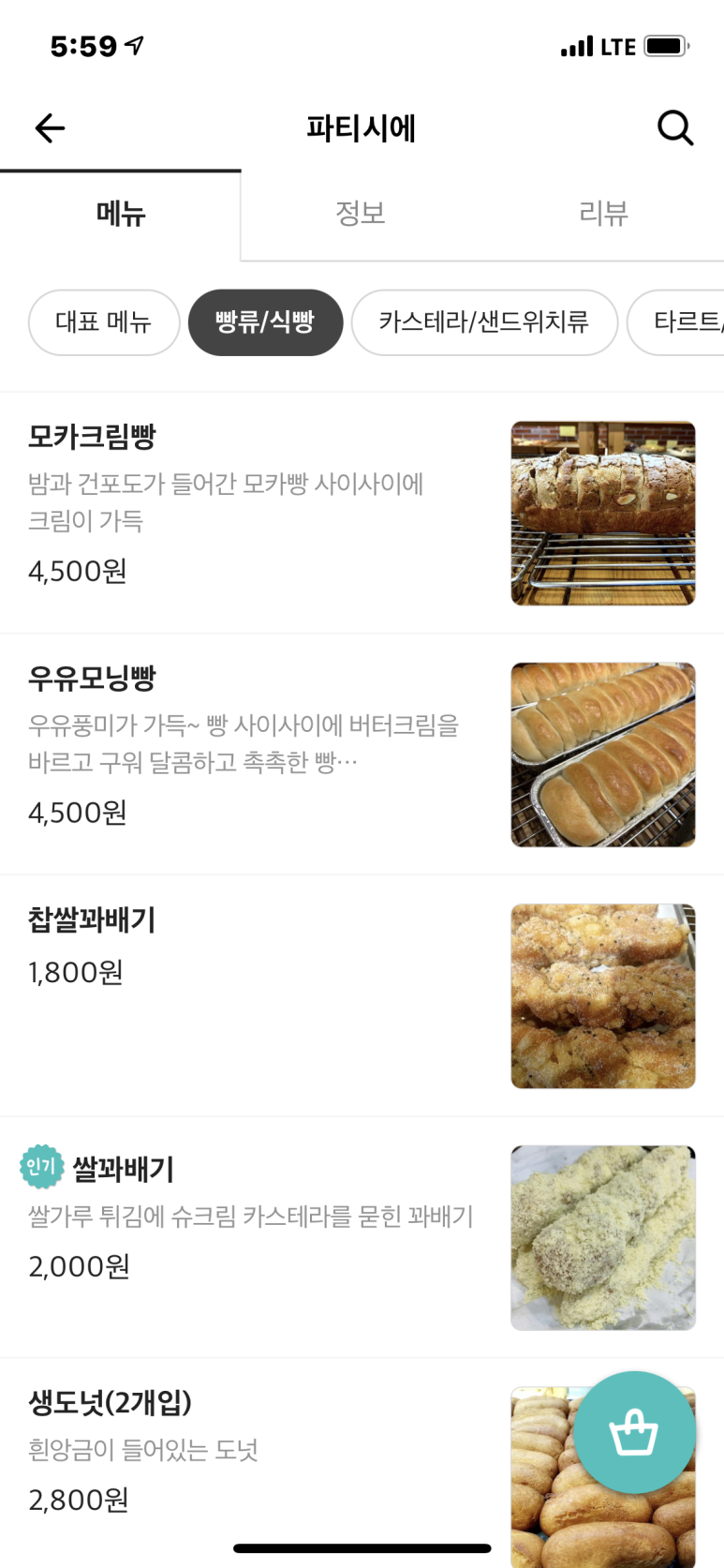Switch to the 리뷰 tab
This screenshot has height=1568, width=724.
pos(603,214)
